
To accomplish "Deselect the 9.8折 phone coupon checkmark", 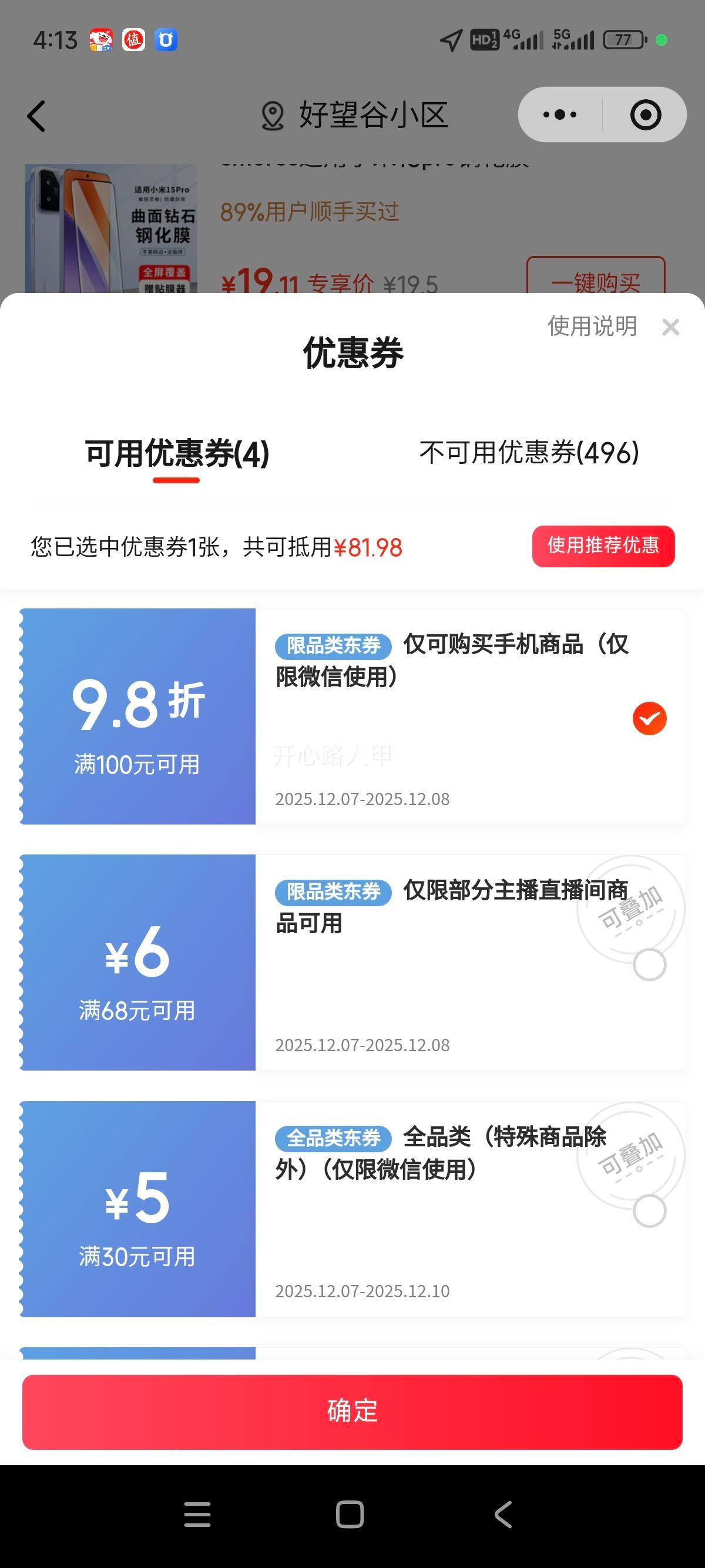I will point(650,718).
